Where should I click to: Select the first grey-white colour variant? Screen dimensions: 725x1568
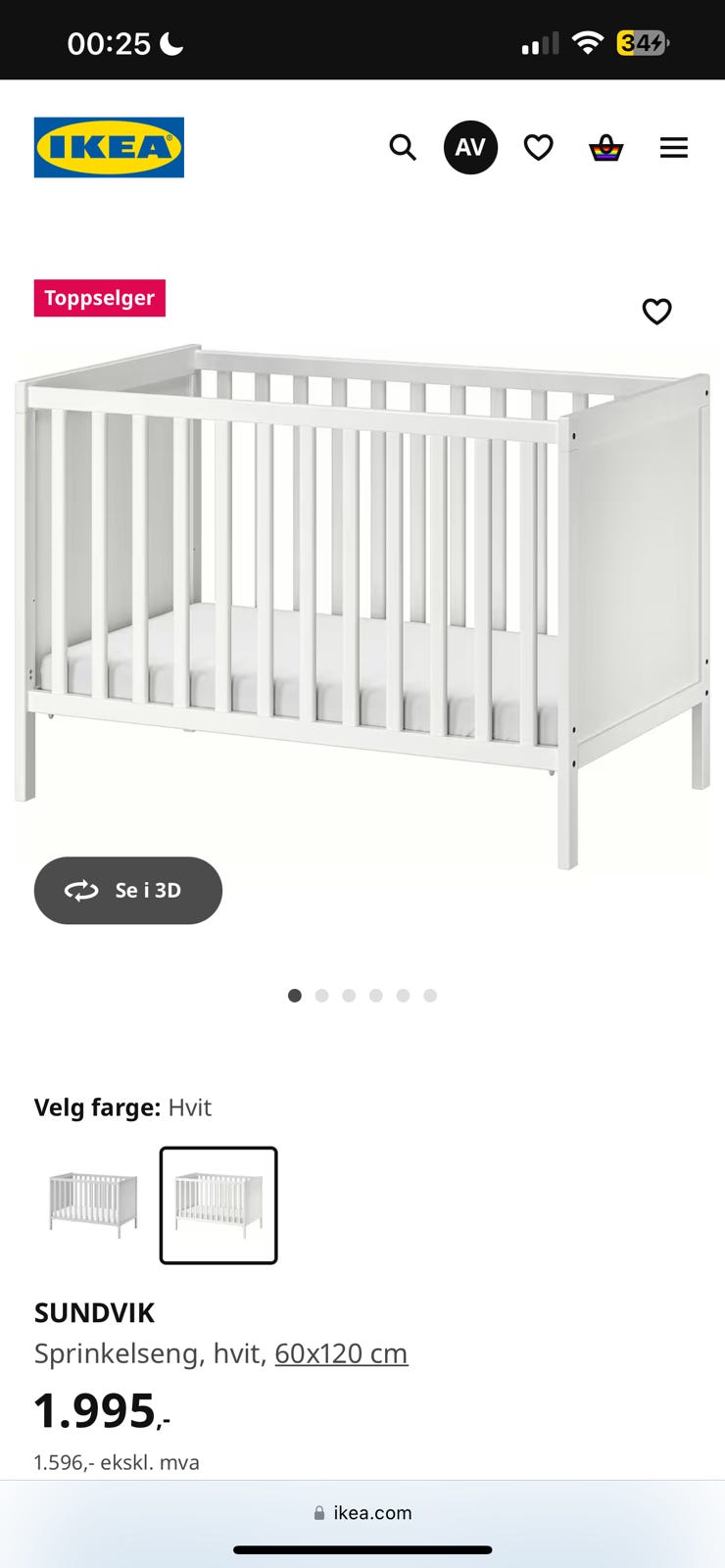[93, 1204]
